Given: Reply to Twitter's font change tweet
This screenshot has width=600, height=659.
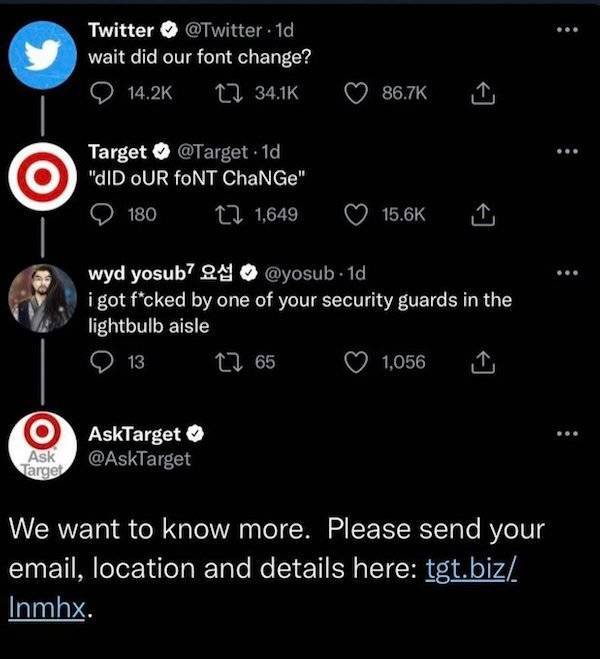Looking at the screenshot, I should [x=102, y=93].
